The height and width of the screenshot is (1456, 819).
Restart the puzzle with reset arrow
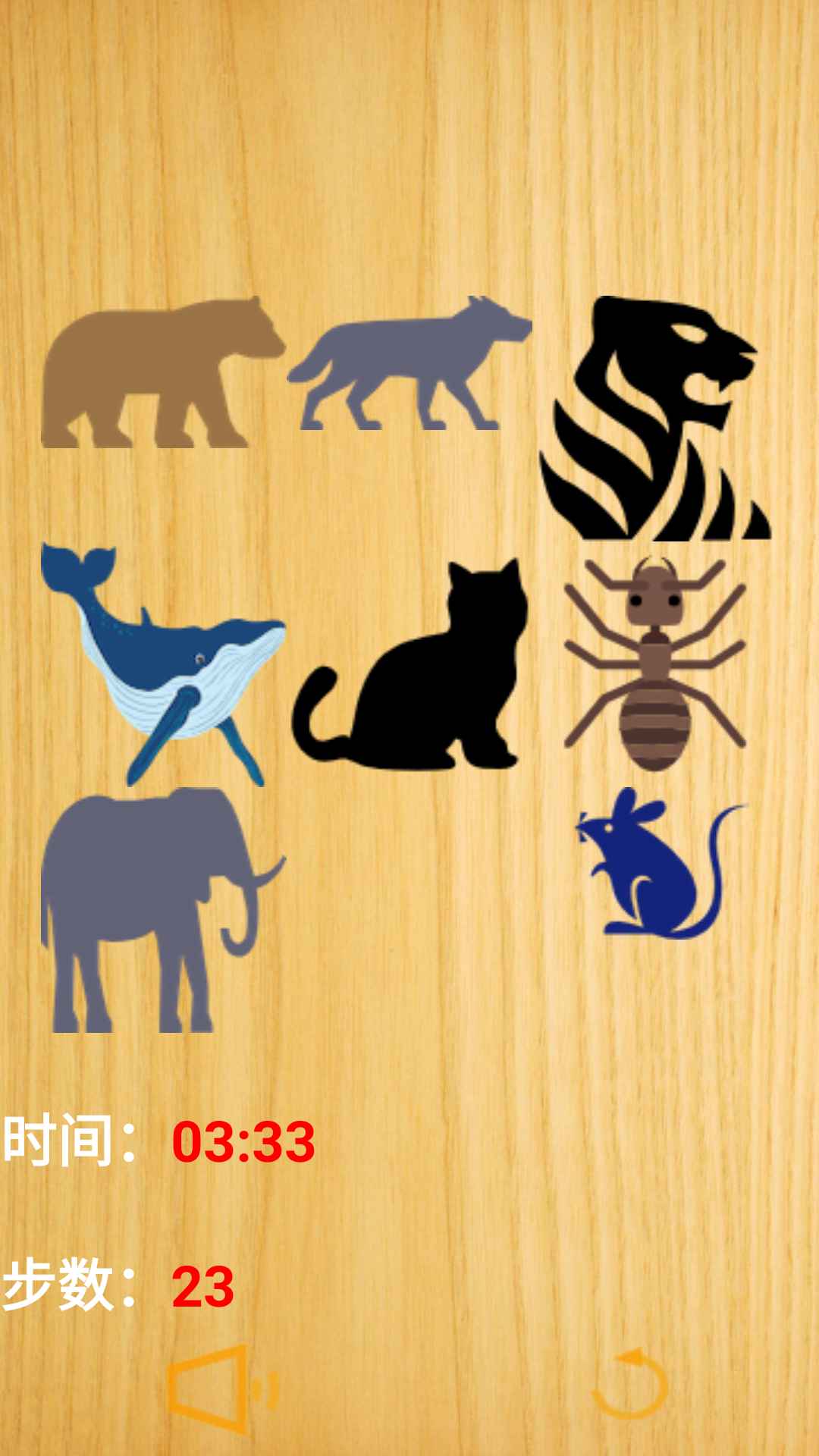pos(629,1385)
